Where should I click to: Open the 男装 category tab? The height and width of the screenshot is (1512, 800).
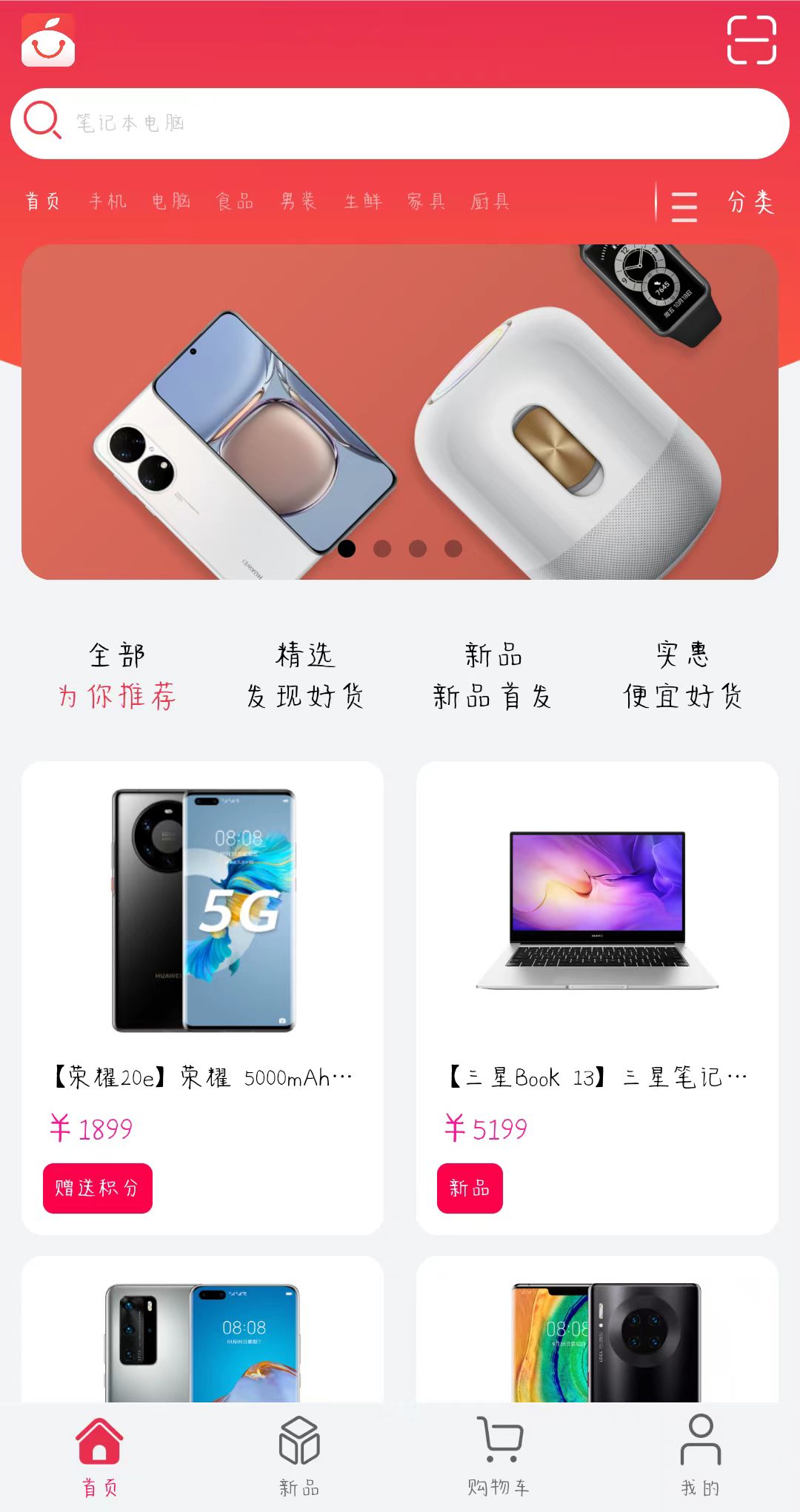click(299, 201)
